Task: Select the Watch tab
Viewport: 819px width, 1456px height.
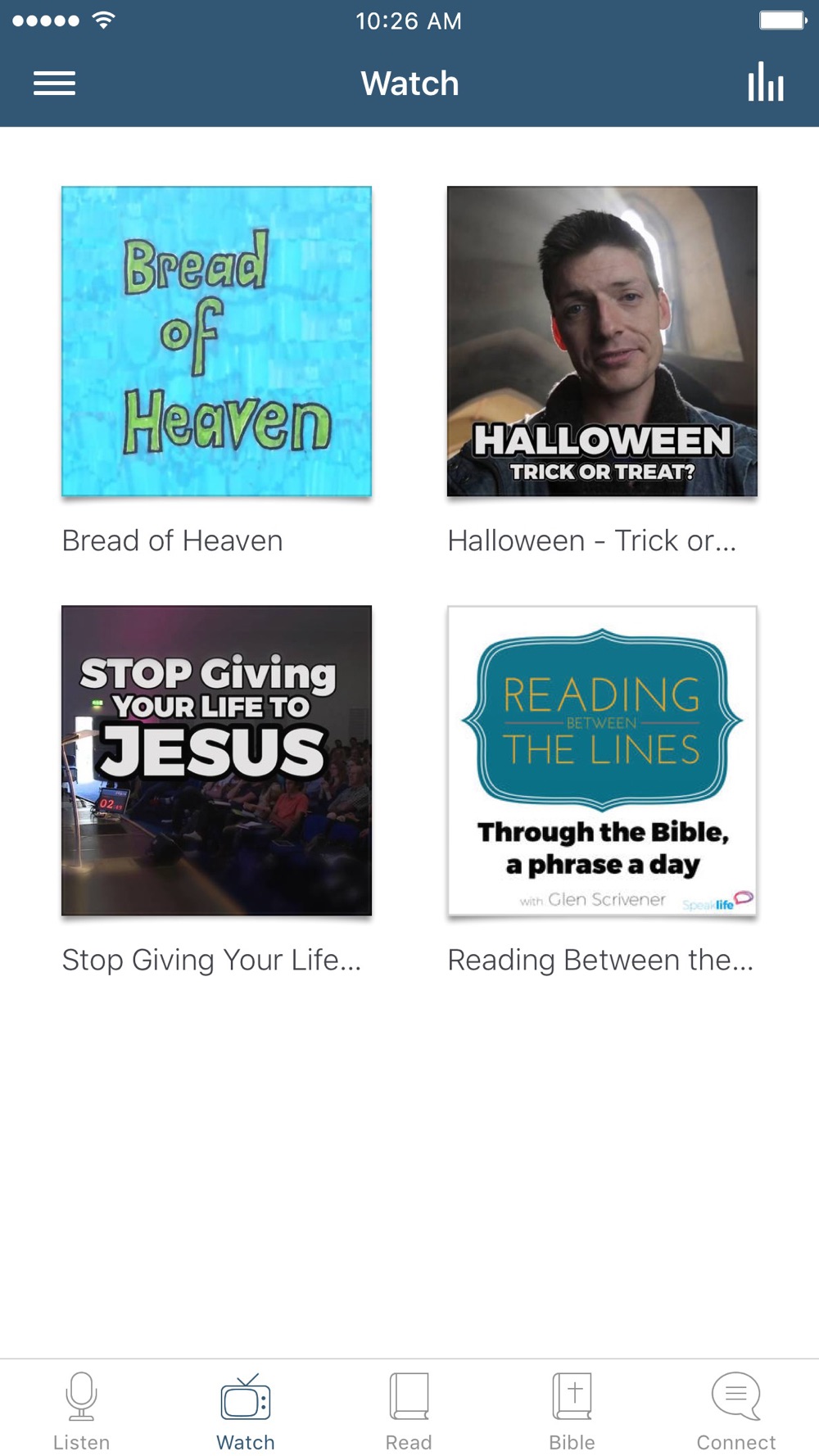Action: click(x=246, y=1410)
